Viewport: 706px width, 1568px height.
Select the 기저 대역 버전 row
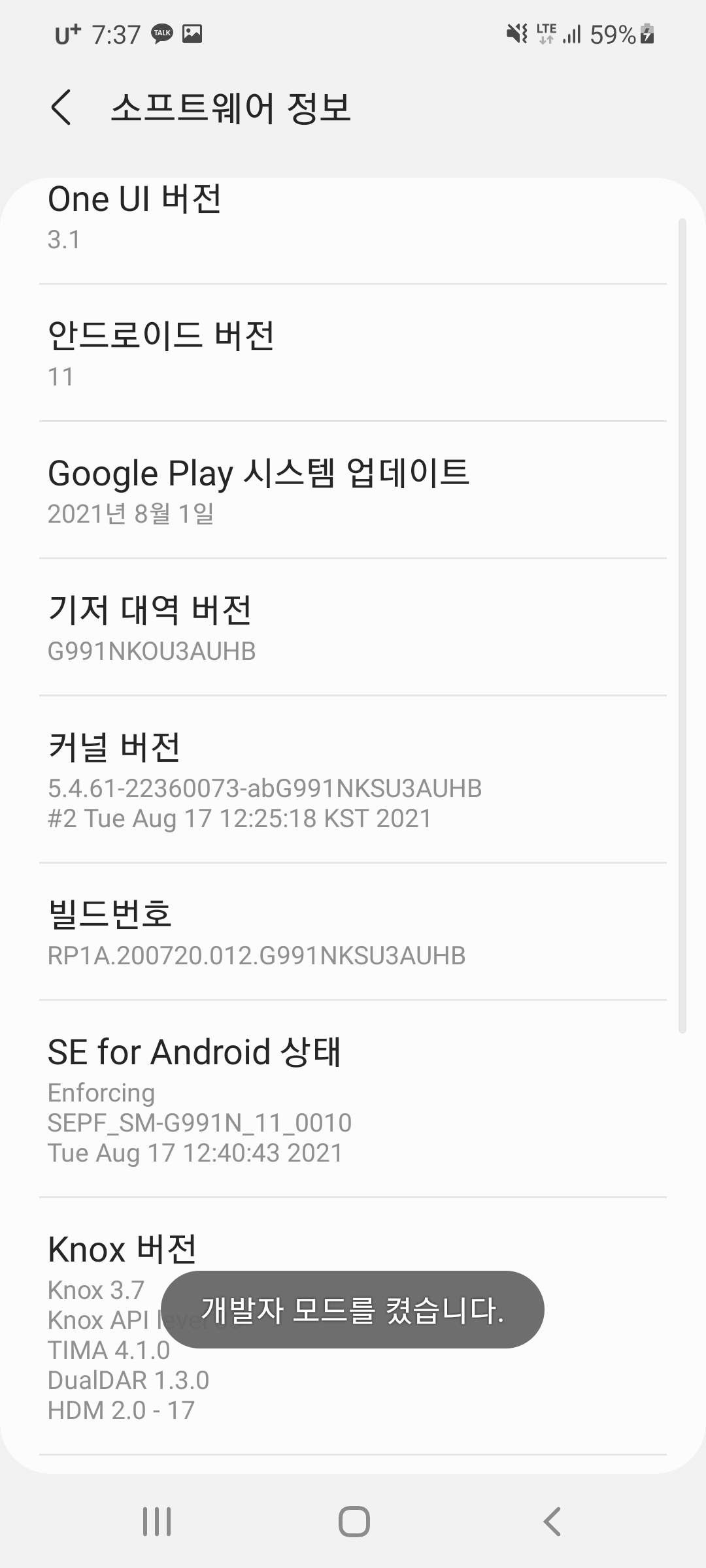pos(353,627)
